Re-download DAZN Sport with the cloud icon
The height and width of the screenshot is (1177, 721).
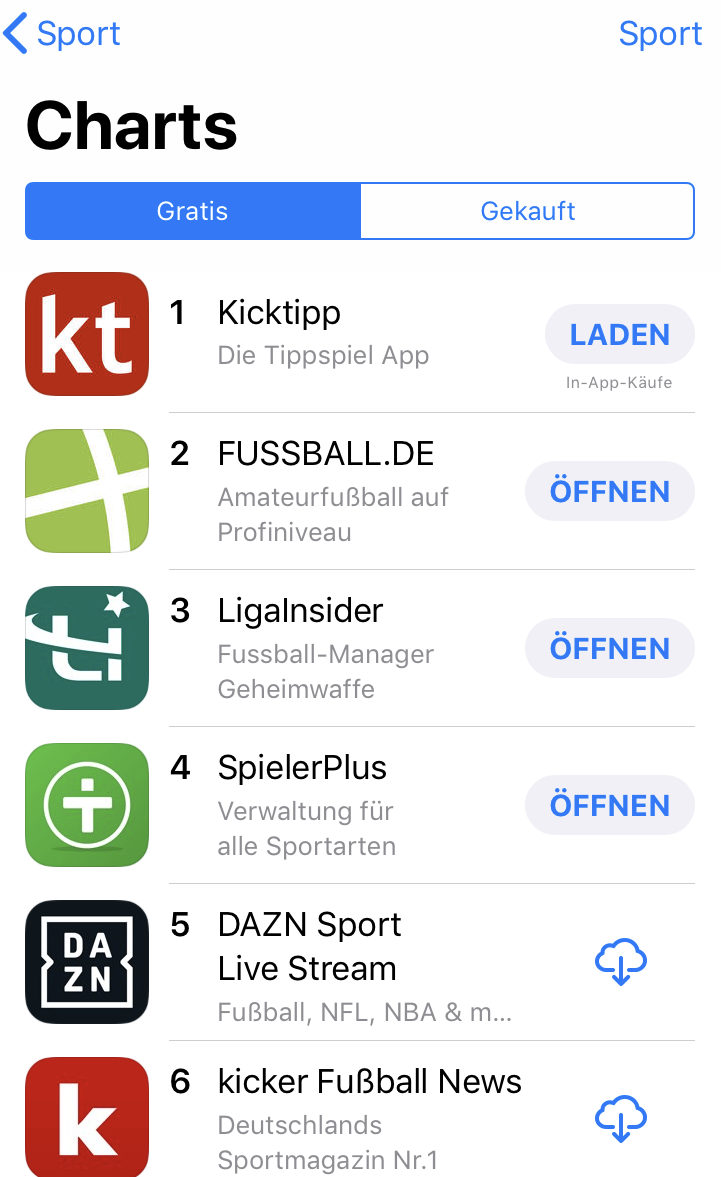[x=620, y=963]
